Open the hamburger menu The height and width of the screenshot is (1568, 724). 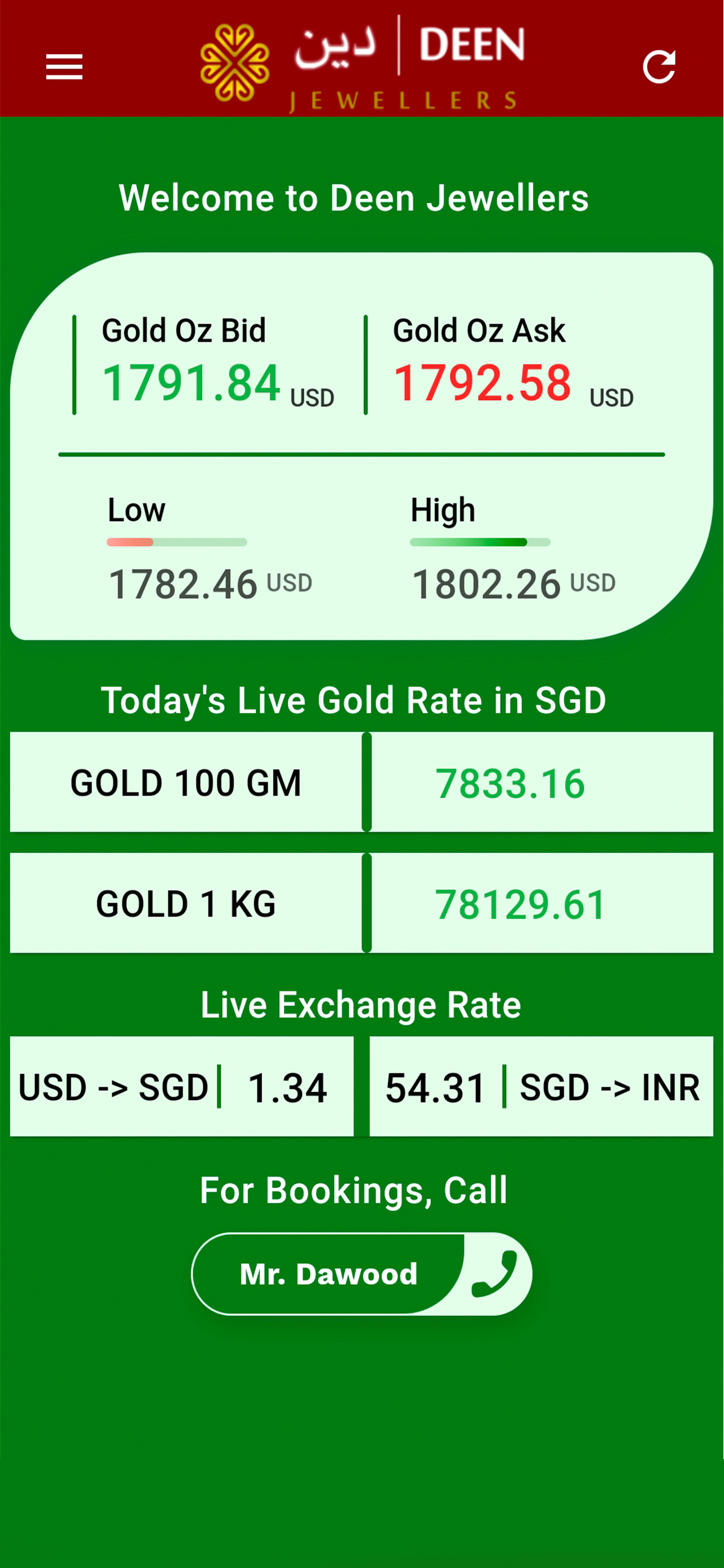(64, 67)
